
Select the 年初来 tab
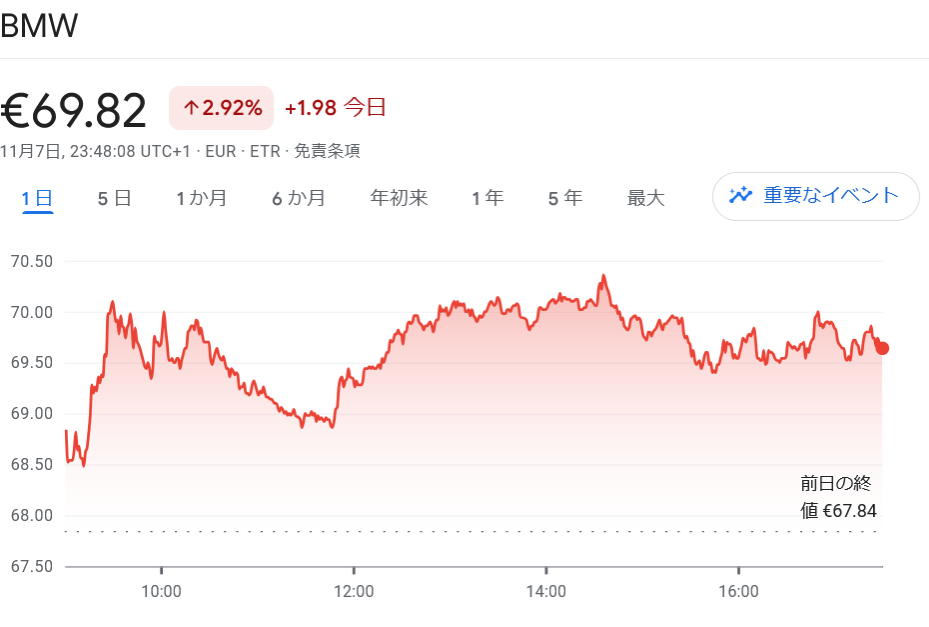click(399, 198)
